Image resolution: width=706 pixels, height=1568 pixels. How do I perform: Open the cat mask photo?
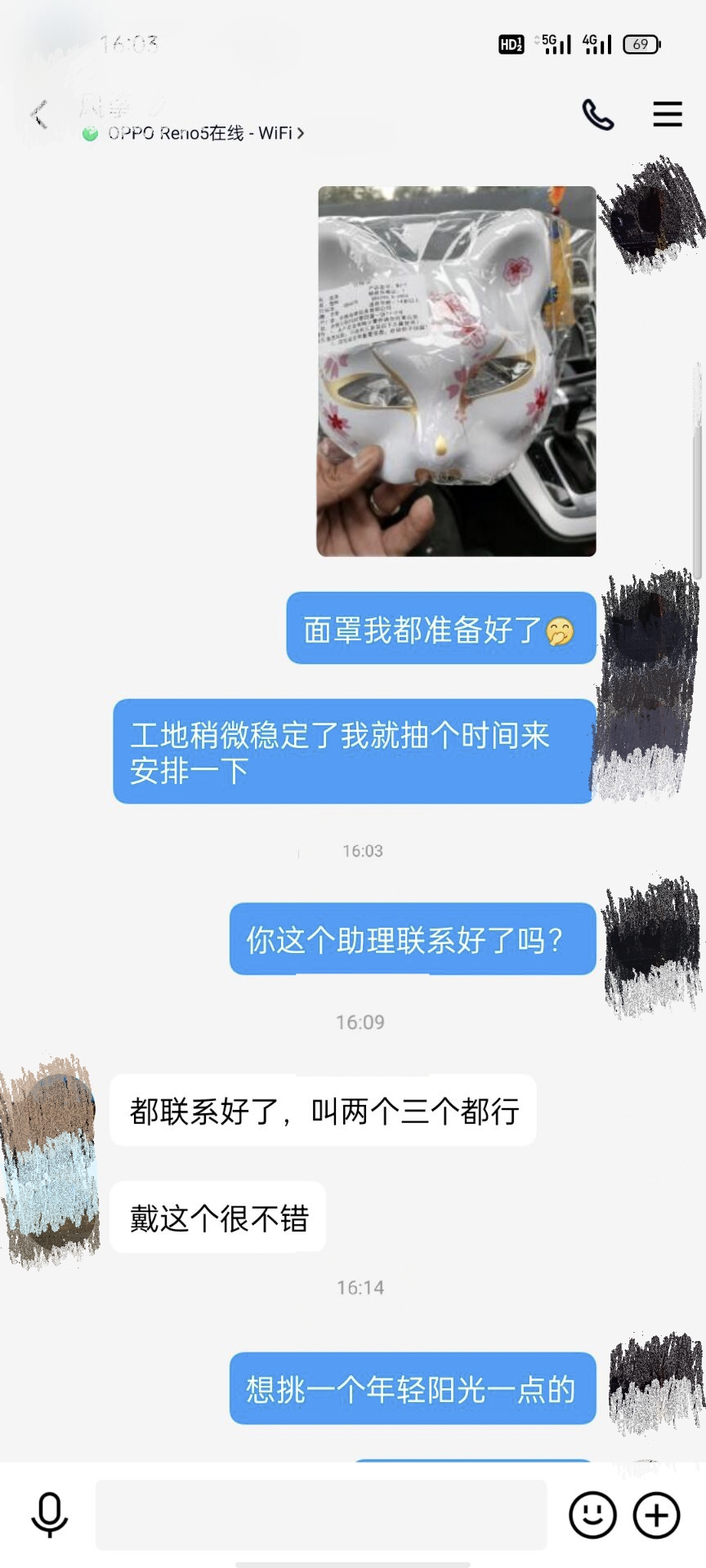pos(456,372)
